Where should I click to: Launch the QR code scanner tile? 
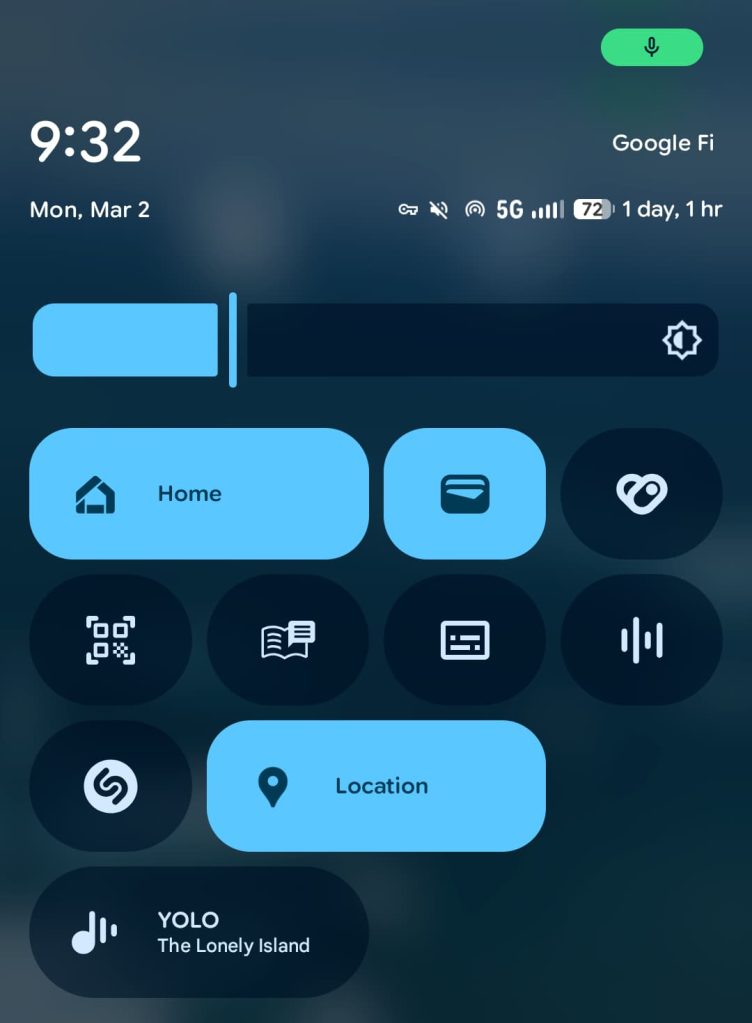(x=110, y=640)
